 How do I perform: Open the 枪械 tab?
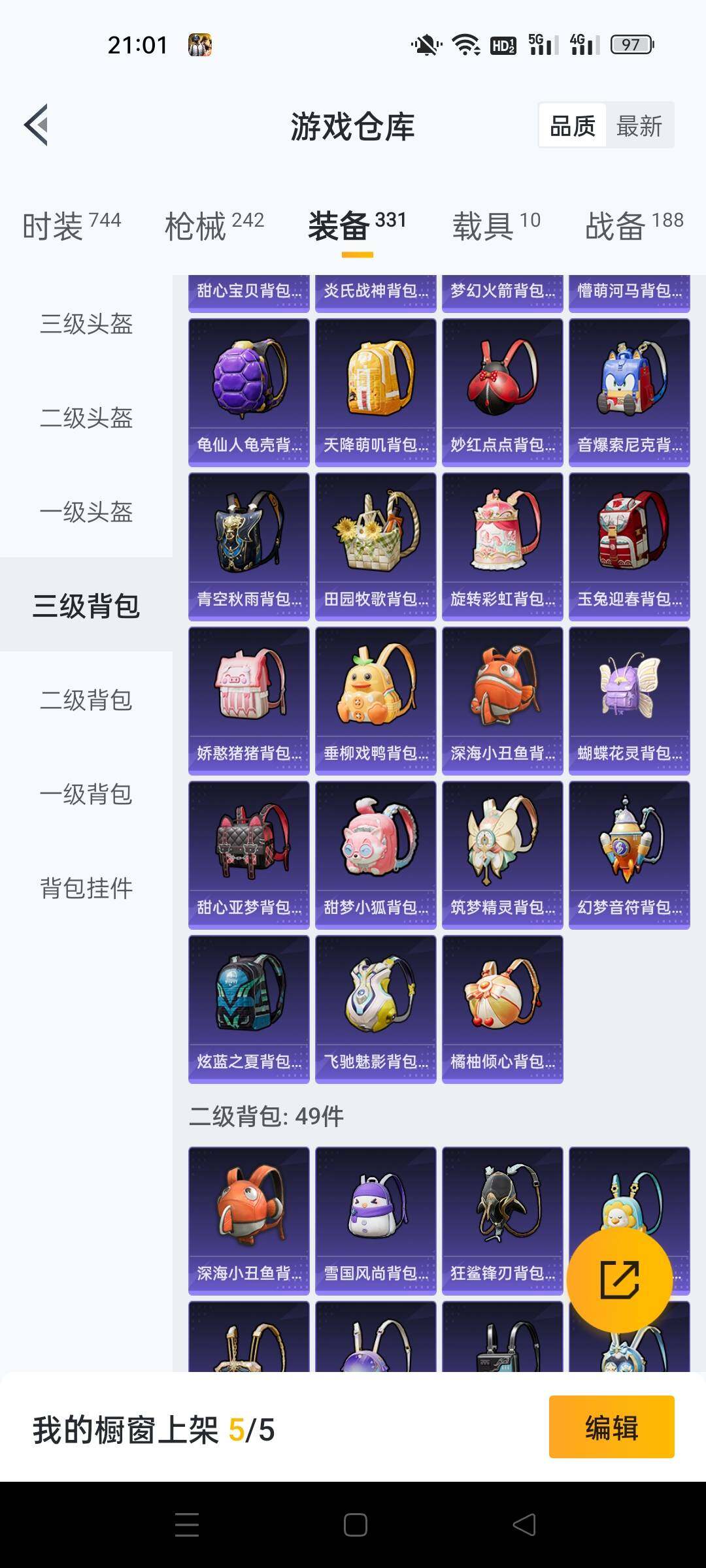[x=214, y=225]
